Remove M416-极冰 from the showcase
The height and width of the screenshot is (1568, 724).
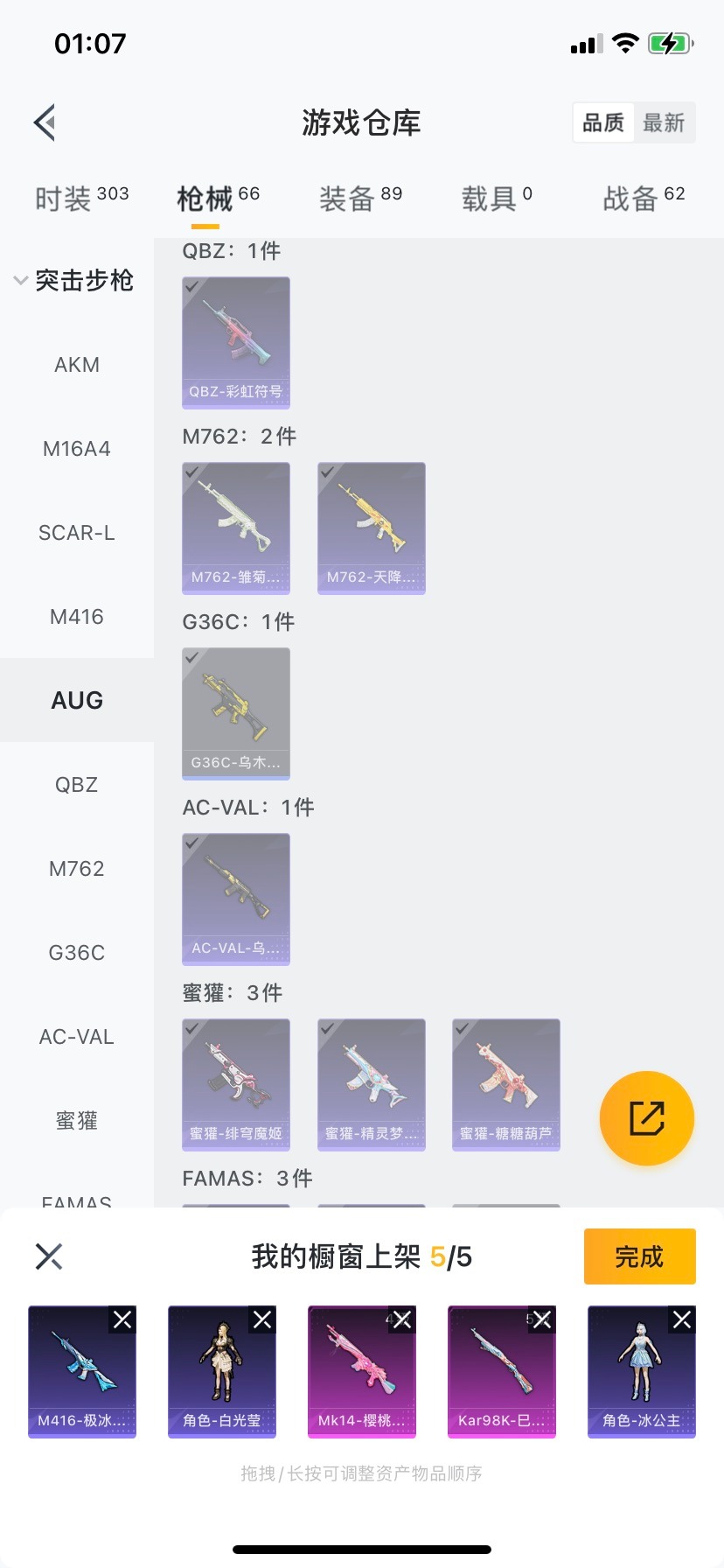click(x=122, y=1319)
